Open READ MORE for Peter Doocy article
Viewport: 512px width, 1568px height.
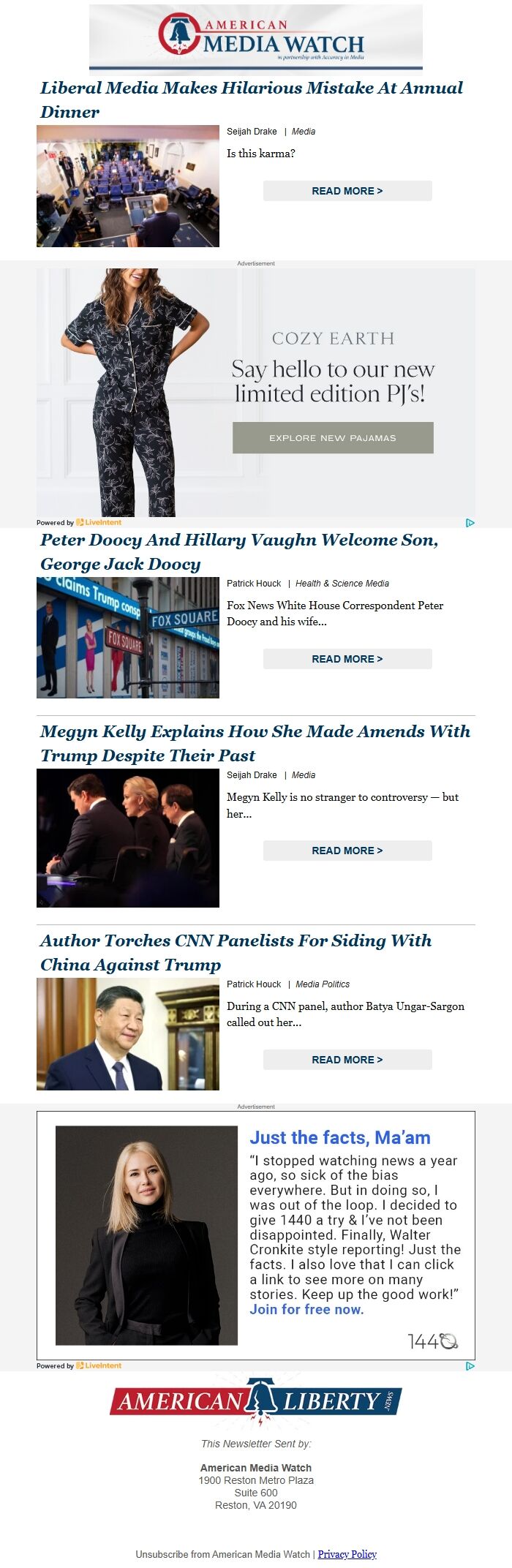[347, 659]
